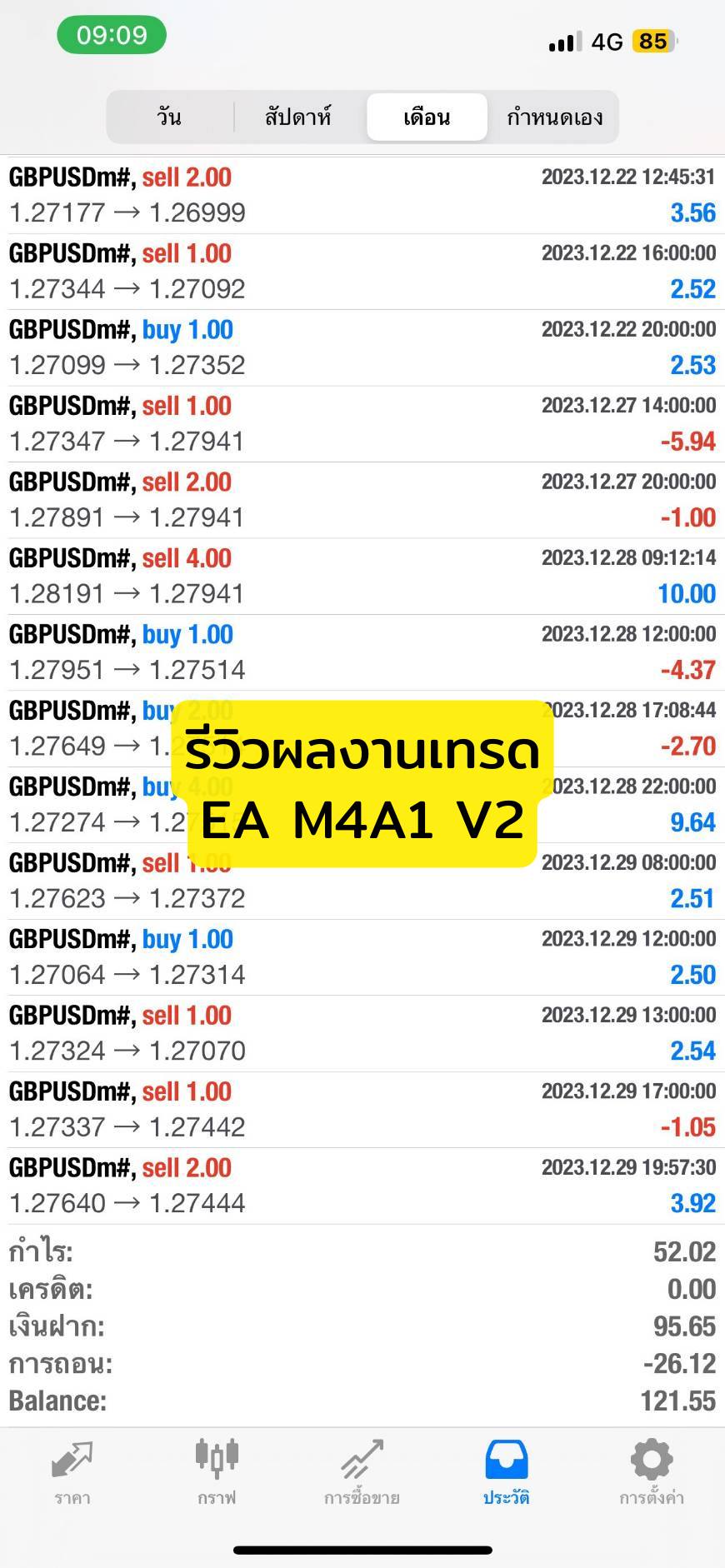
Task: Open the buy 1.00 trade at 2023.12.22 20:00:00
Action: pos(362,347)
